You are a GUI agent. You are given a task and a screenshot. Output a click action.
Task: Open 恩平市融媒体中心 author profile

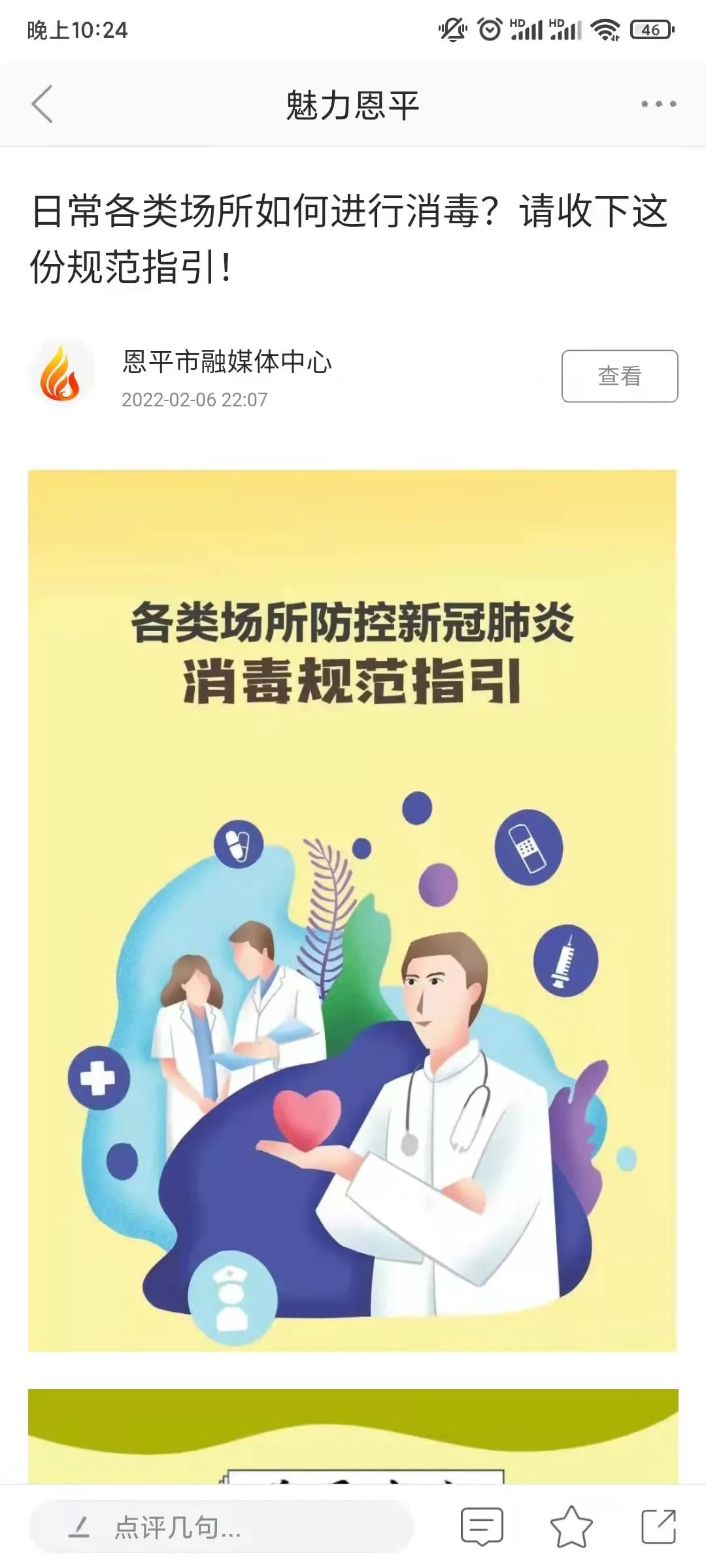[227, 362]
